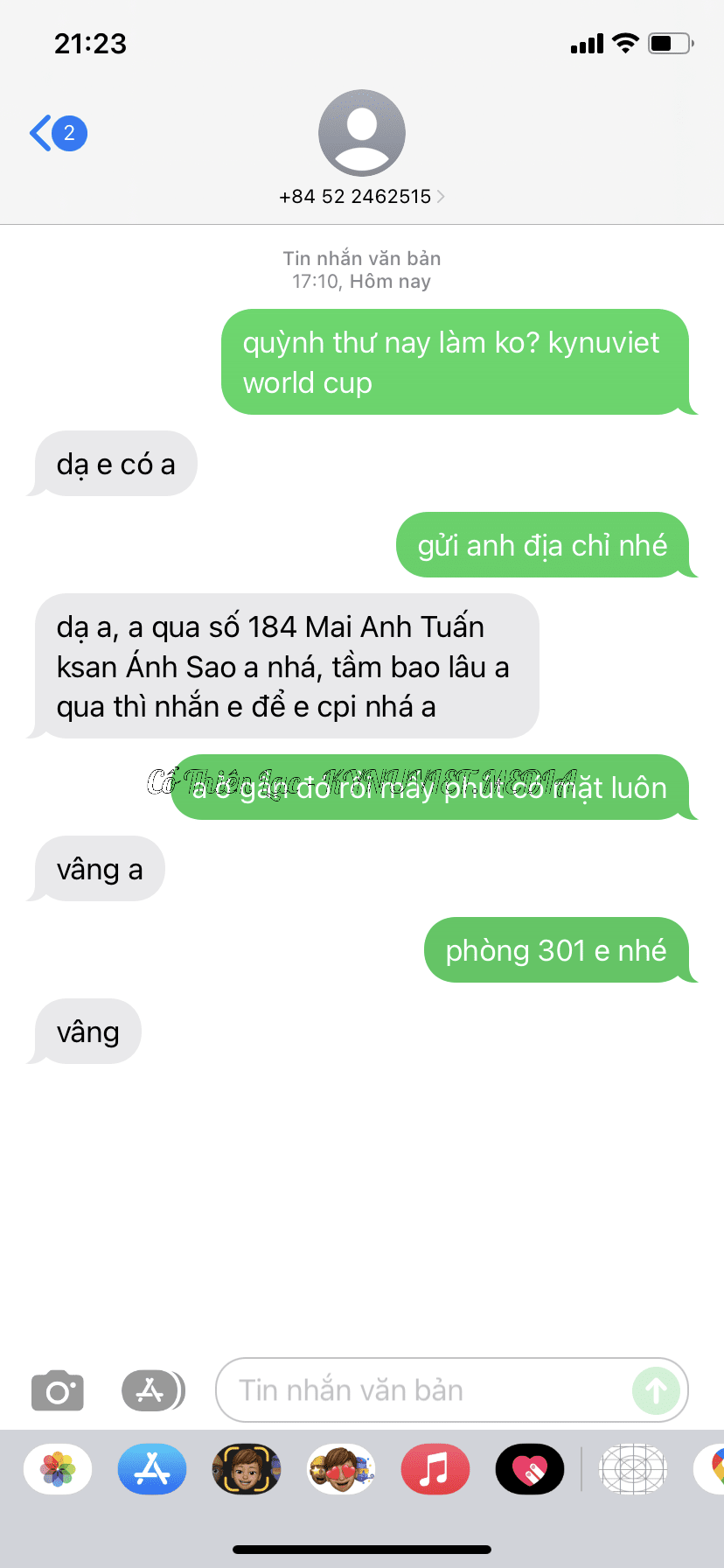This screenshot has width=724, height=1568.
Task: Open App Store in the iMessage app strip
Action: pos(152,1468)
